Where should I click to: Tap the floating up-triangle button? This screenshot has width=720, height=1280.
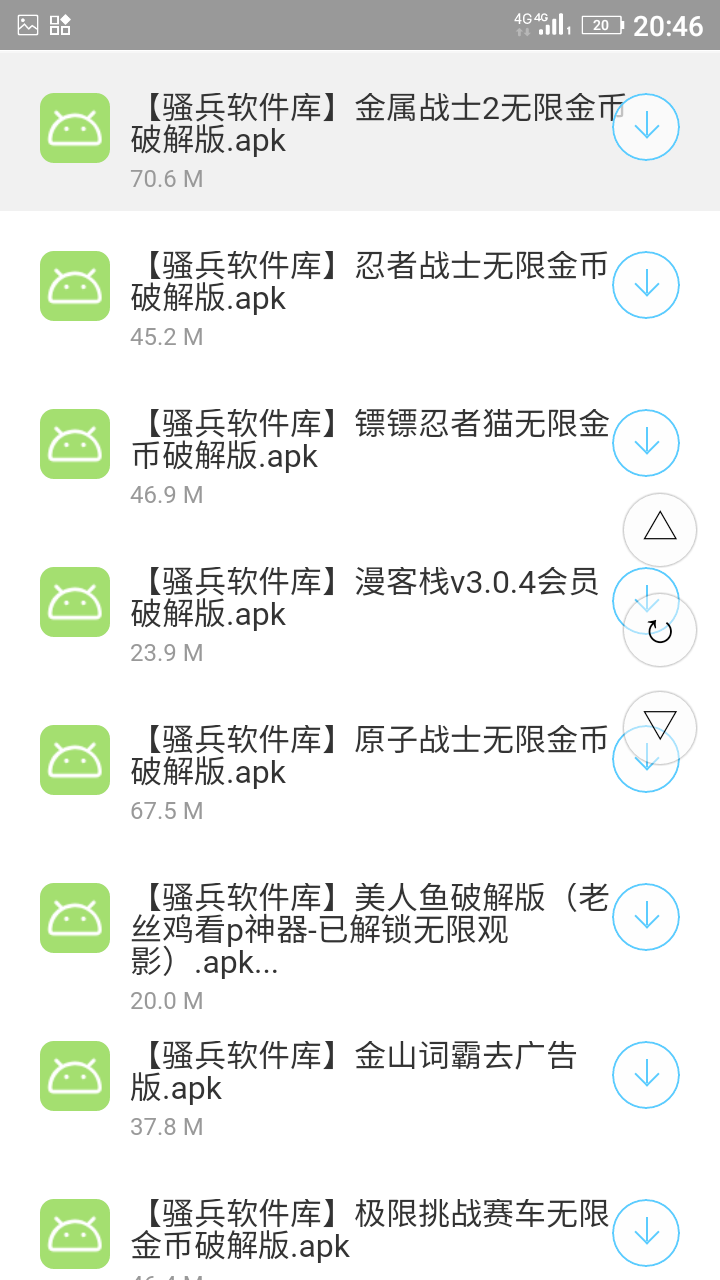click(660, 529)
